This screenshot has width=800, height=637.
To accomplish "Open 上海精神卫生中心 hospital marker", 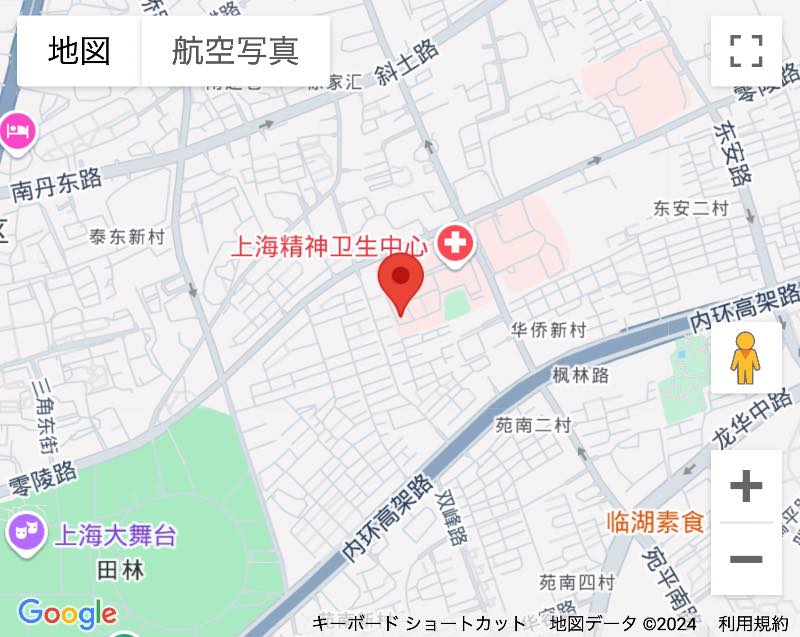I will (455, 245).
